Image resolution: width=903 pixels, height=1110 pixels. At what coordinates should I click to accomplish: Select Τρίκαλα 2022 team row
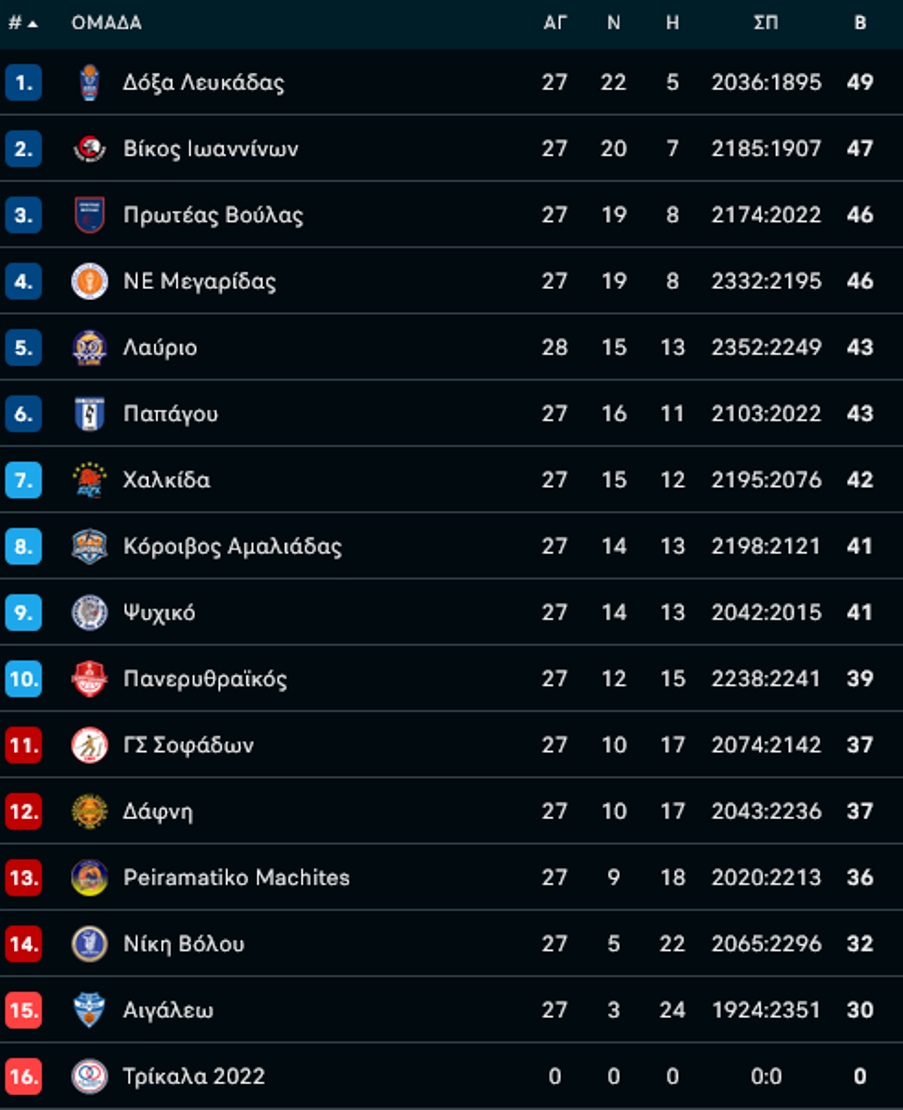click(x=194, y=1076)
